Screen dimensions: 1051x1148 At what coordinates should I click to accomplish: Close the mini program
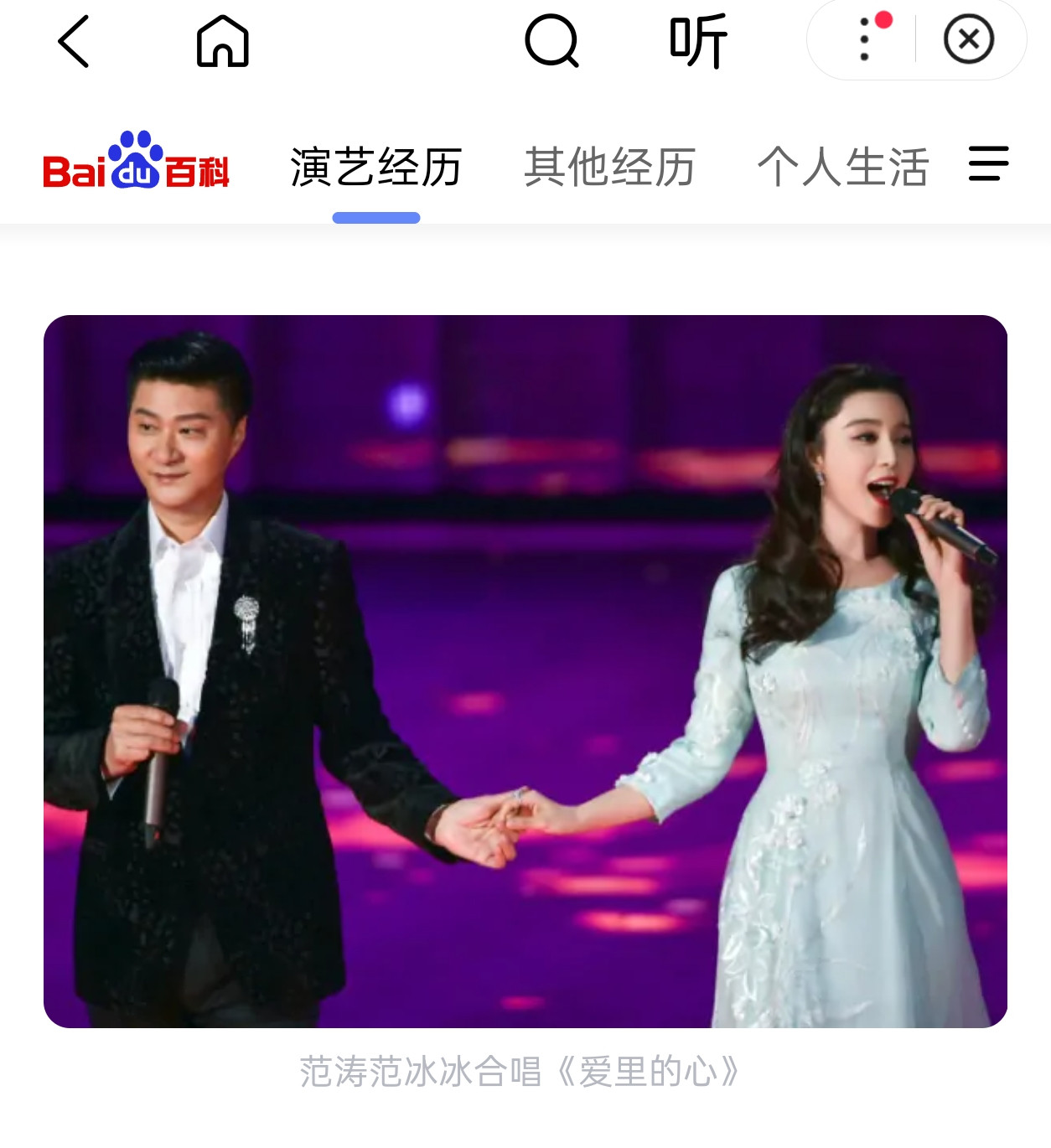click(969, 39)
